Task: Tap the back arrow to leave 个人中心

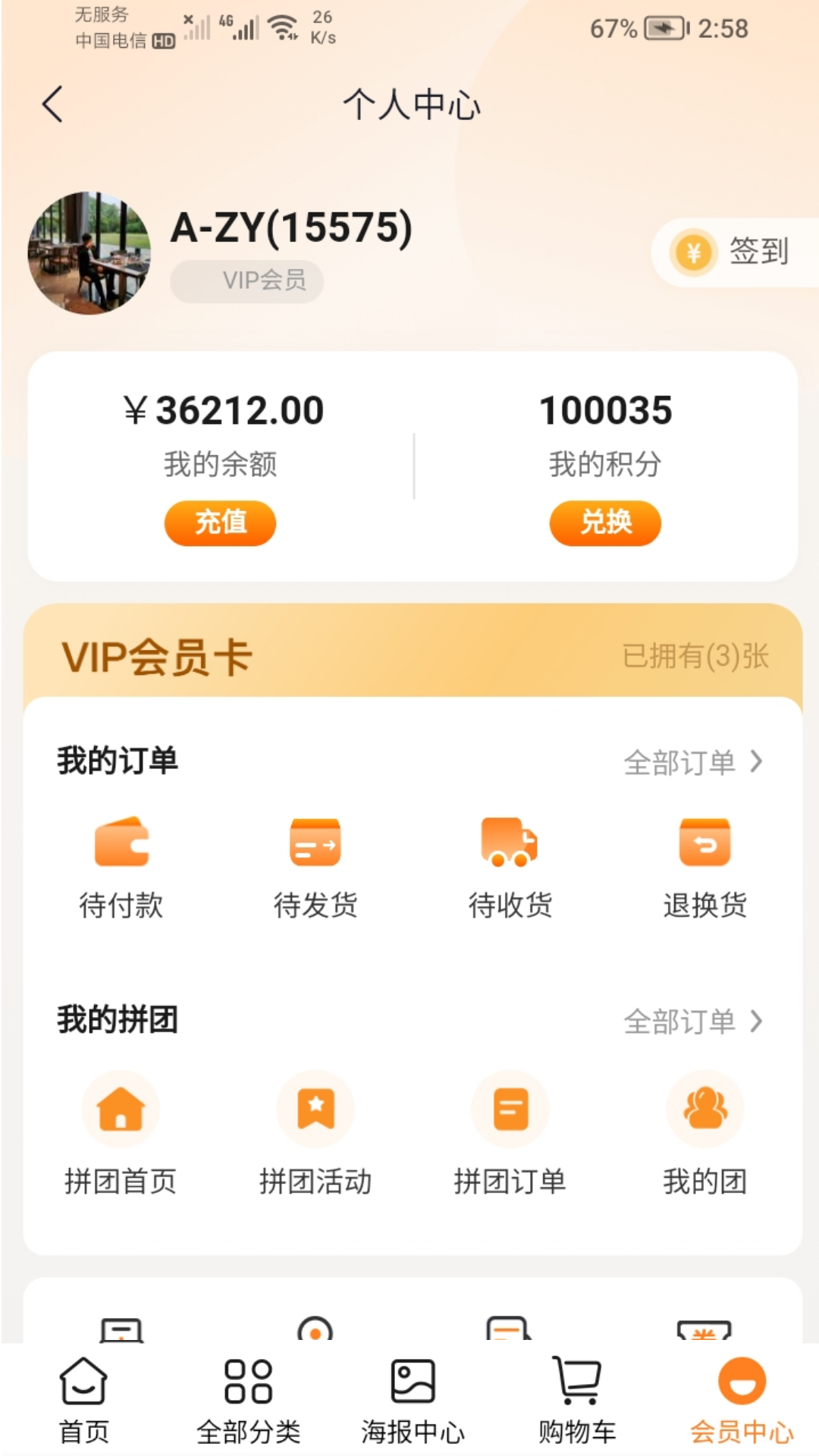Action: [52, 104]
